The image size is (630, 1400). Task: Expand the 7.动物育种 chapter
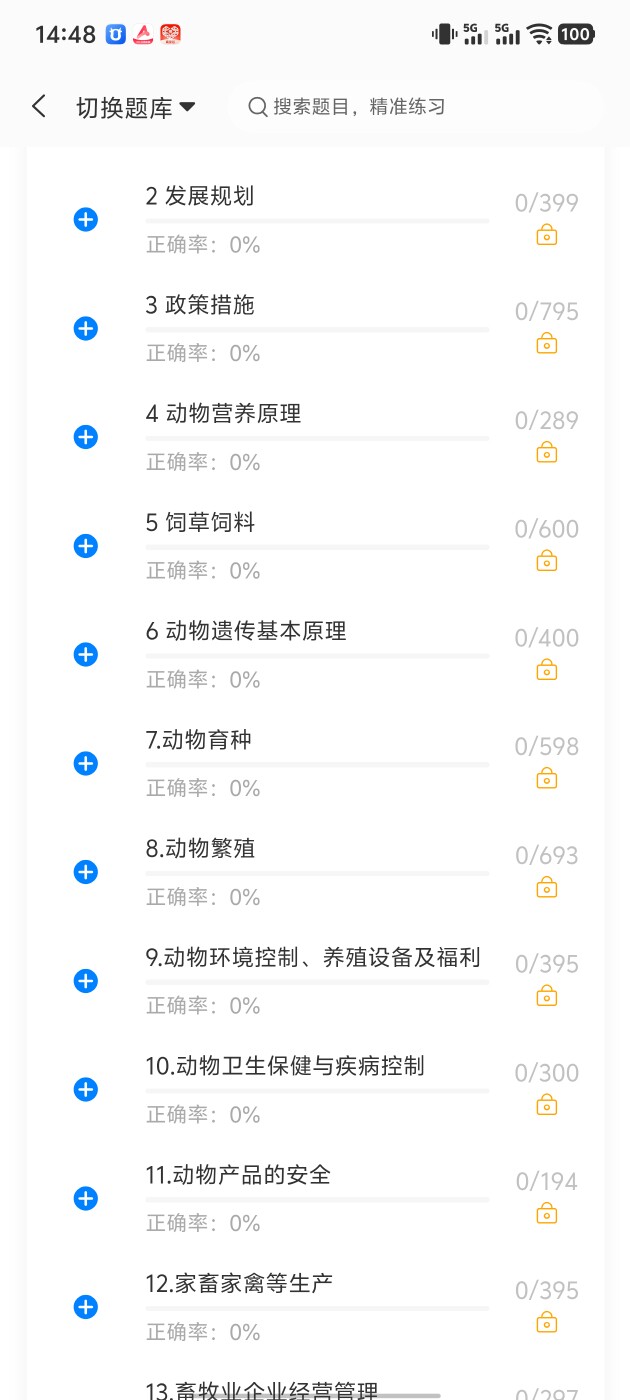86,764
